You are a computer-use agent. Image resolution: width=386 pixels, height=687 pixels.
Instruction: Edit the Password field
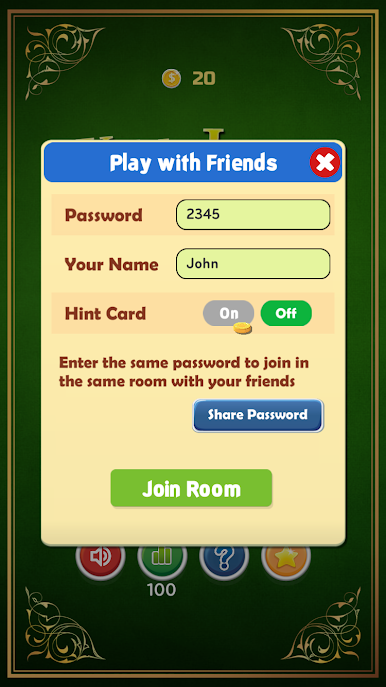[x=253, y=214]
